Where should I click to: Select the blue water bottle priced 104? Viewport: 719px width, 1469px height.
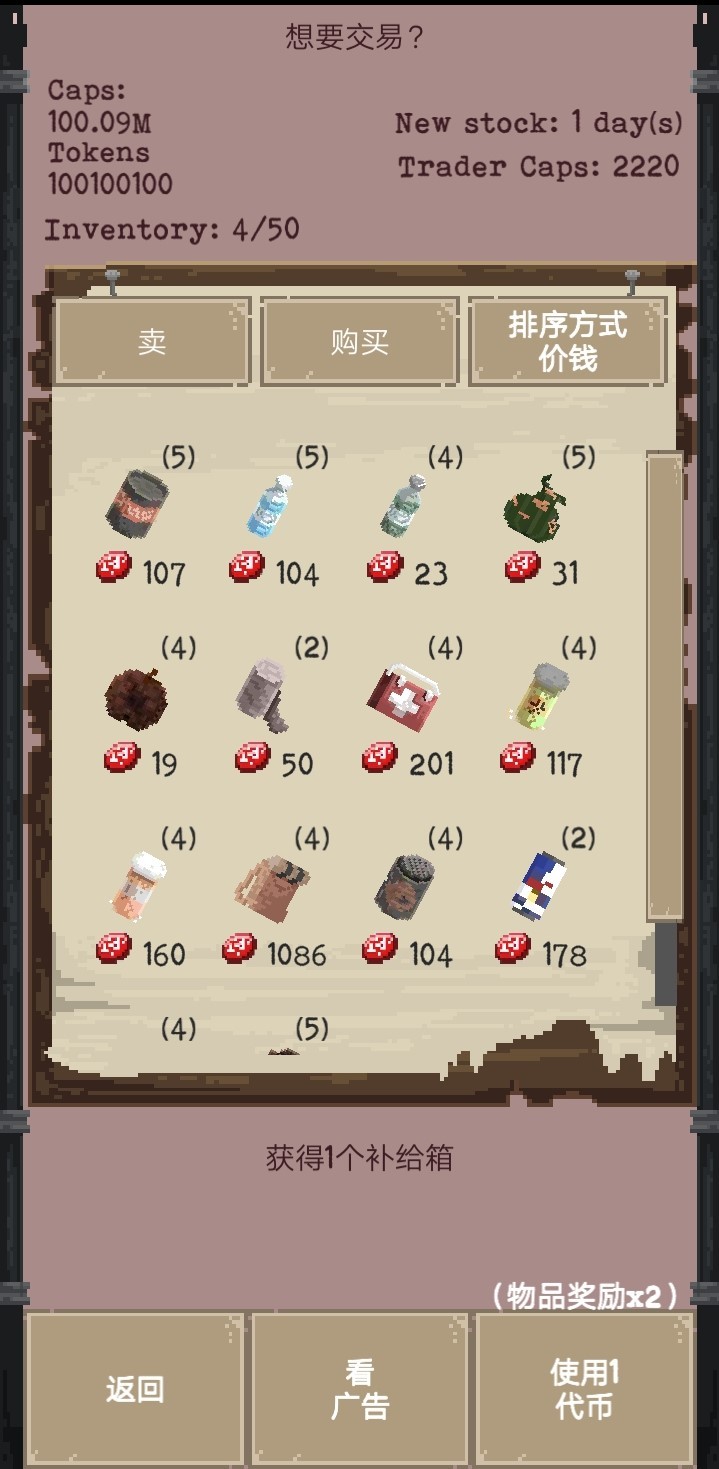point(271,505)
